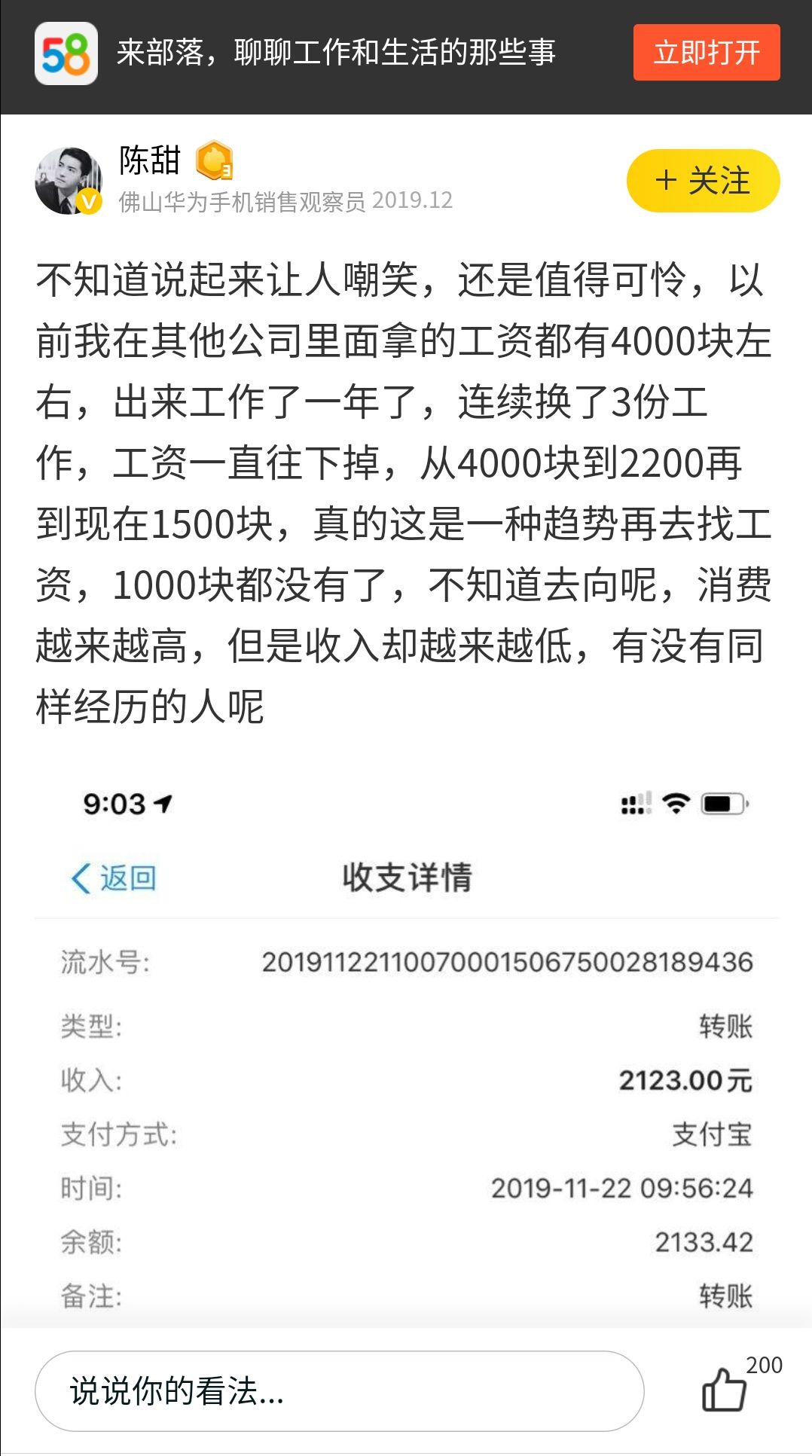Viewport: 812px width, 1456px height.
Task: Open 陈甜's profile by clicking the username
Action: click(150, 160)
